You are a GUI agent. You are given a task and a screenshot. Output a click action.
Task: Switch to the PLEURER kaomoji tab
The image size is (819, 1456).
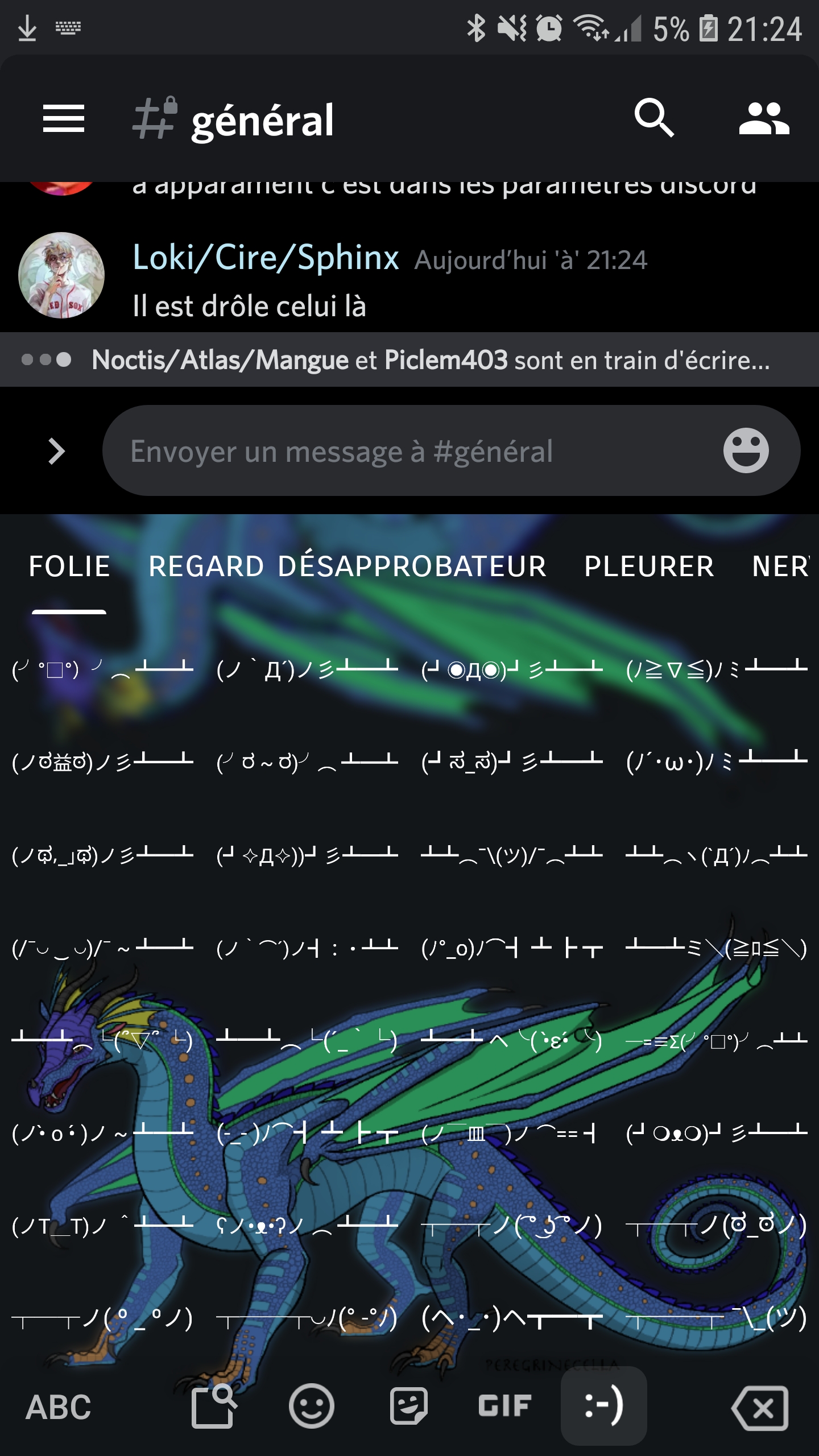649,566
